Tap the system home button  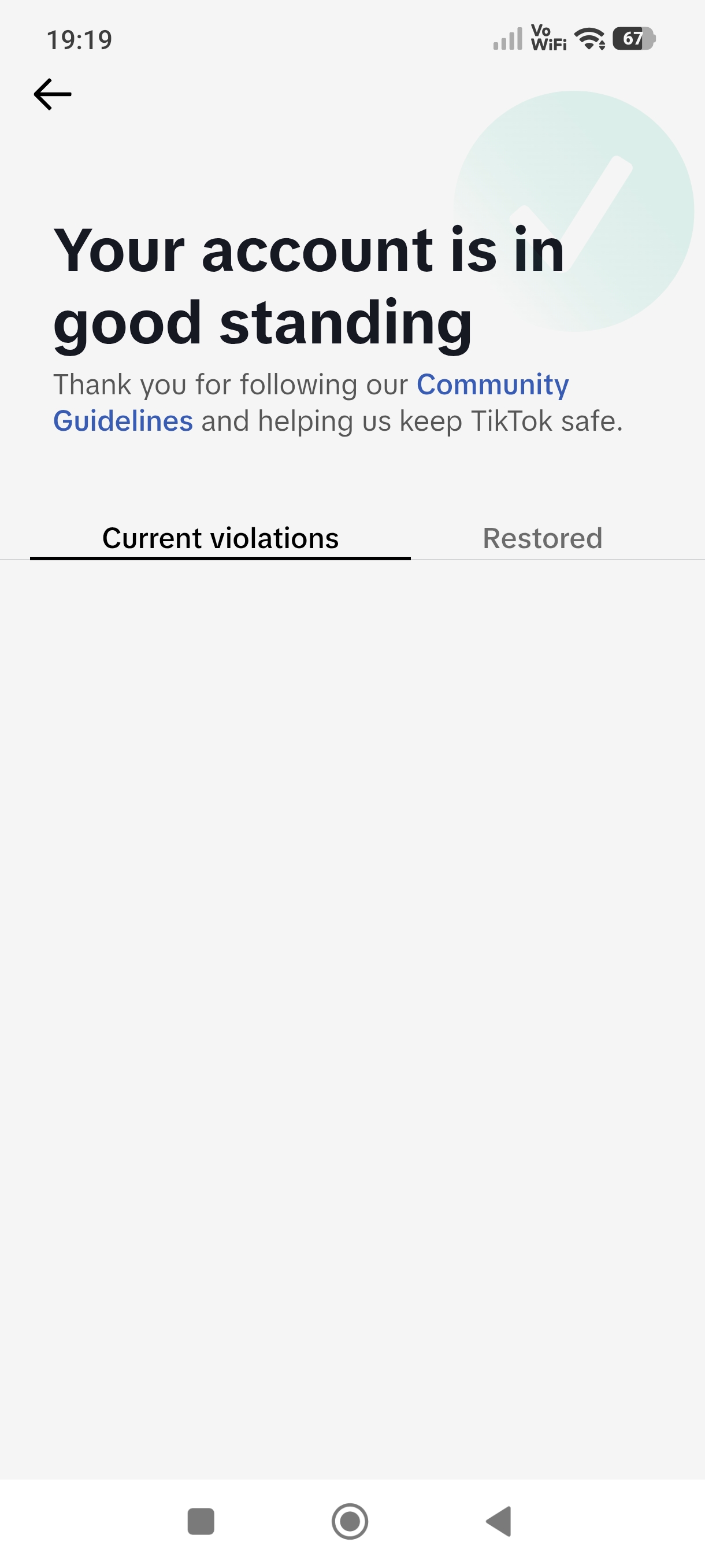(x=350, y=1521)
